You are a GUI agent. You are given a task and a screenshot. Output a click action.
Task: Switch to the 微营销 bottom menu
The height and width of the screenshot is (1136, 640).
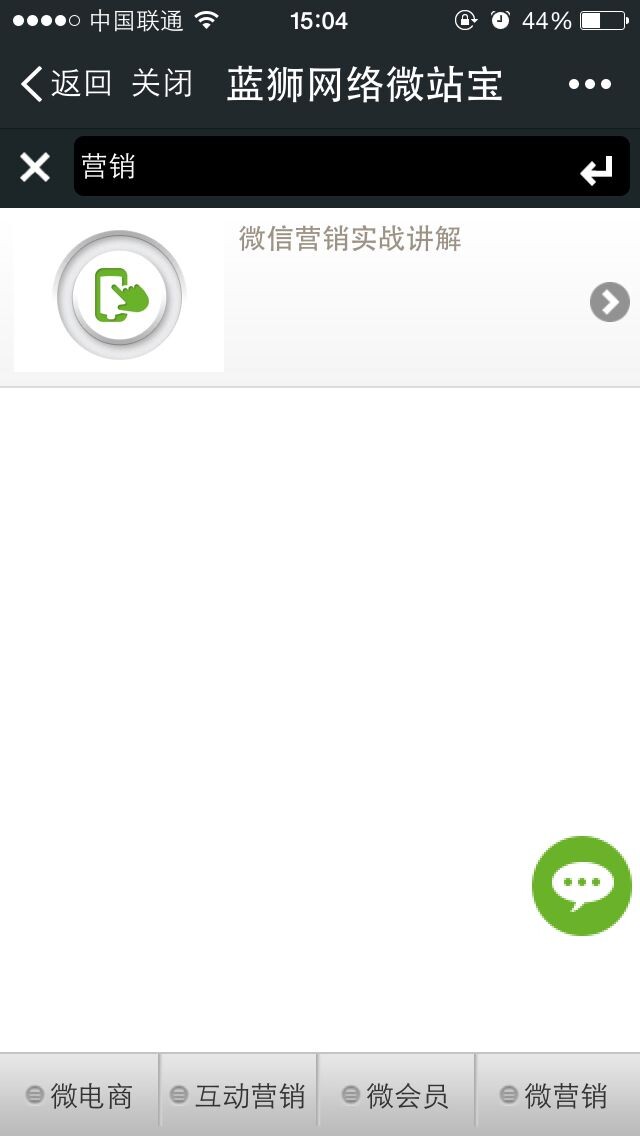click(556, 1096)
